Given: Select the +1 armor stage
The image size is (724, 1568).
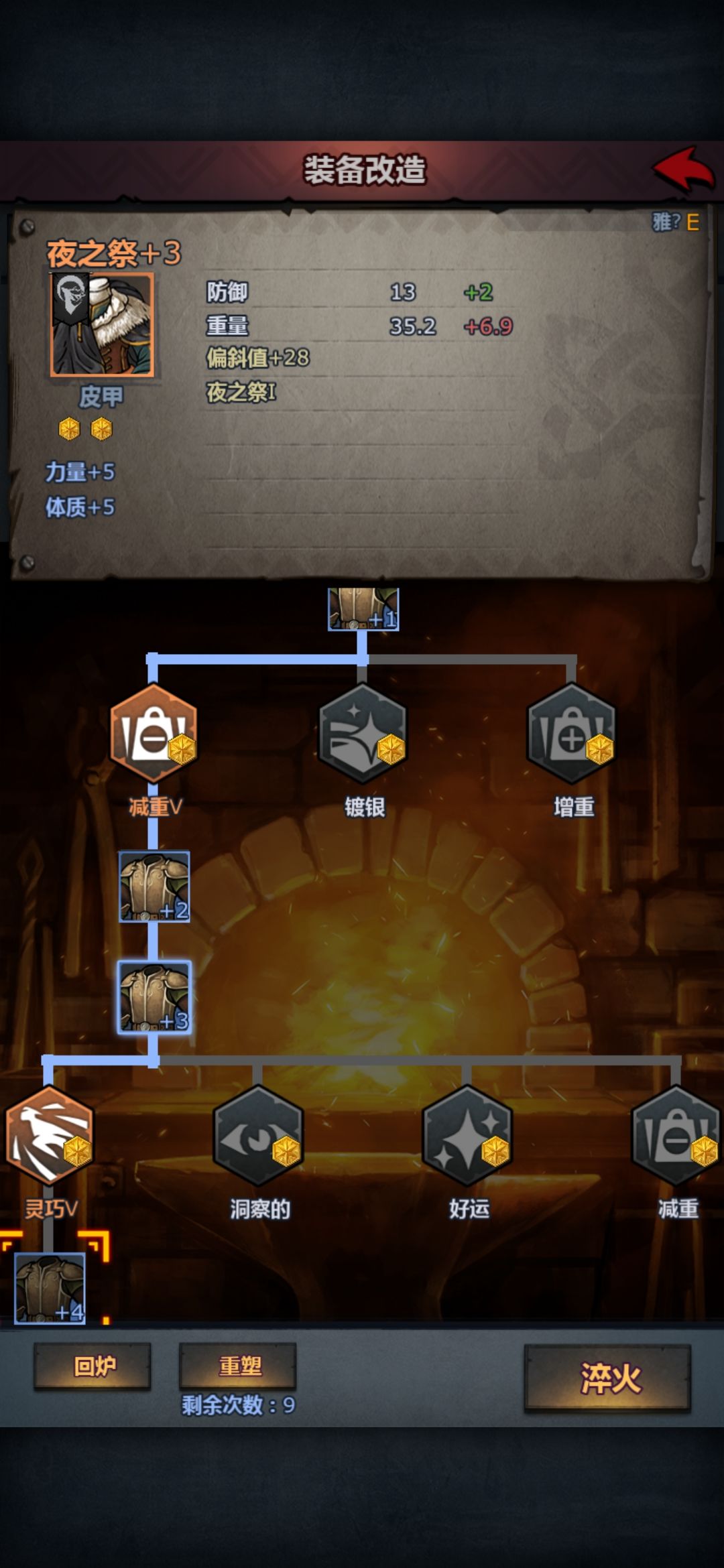Looking at the screenshot, I should (363, 608).
